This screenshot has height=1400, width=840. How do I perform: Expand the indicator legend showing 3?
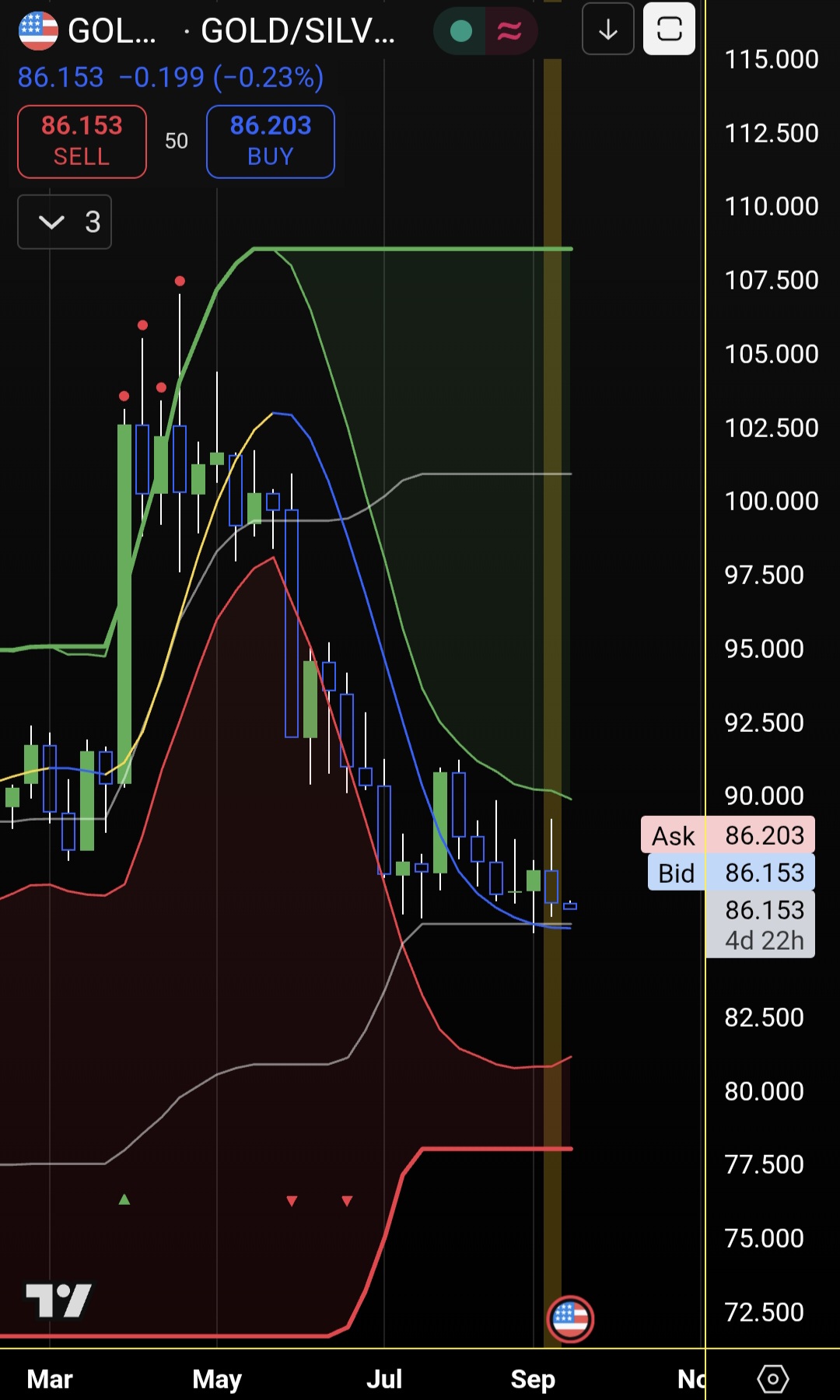[65, 222]
